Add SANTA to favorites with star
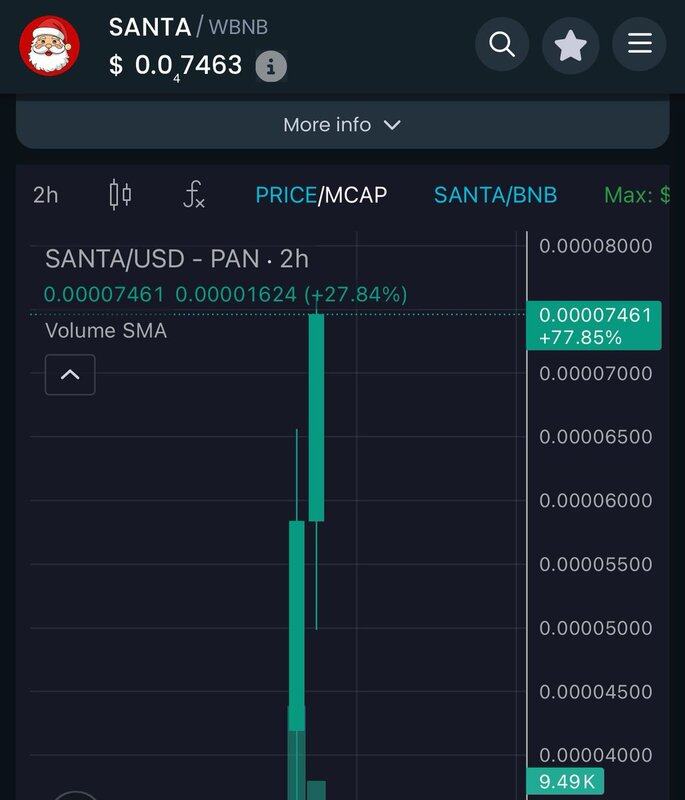The image size is (685, 800). (570, 45)
